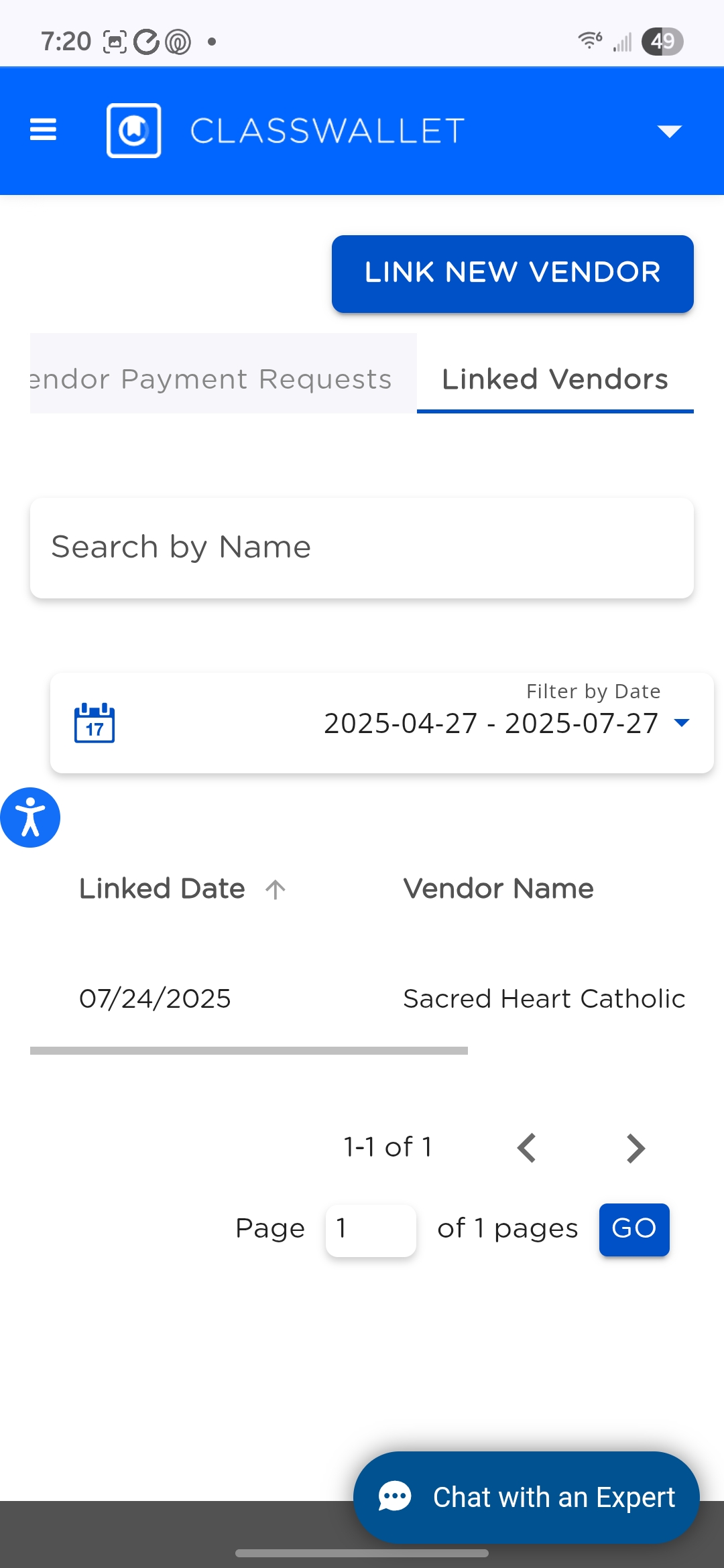This screenshot has height=1568, width=724.
Task: Open the accessibility options button
Action: pyautogui.click(x=30, y=818)
